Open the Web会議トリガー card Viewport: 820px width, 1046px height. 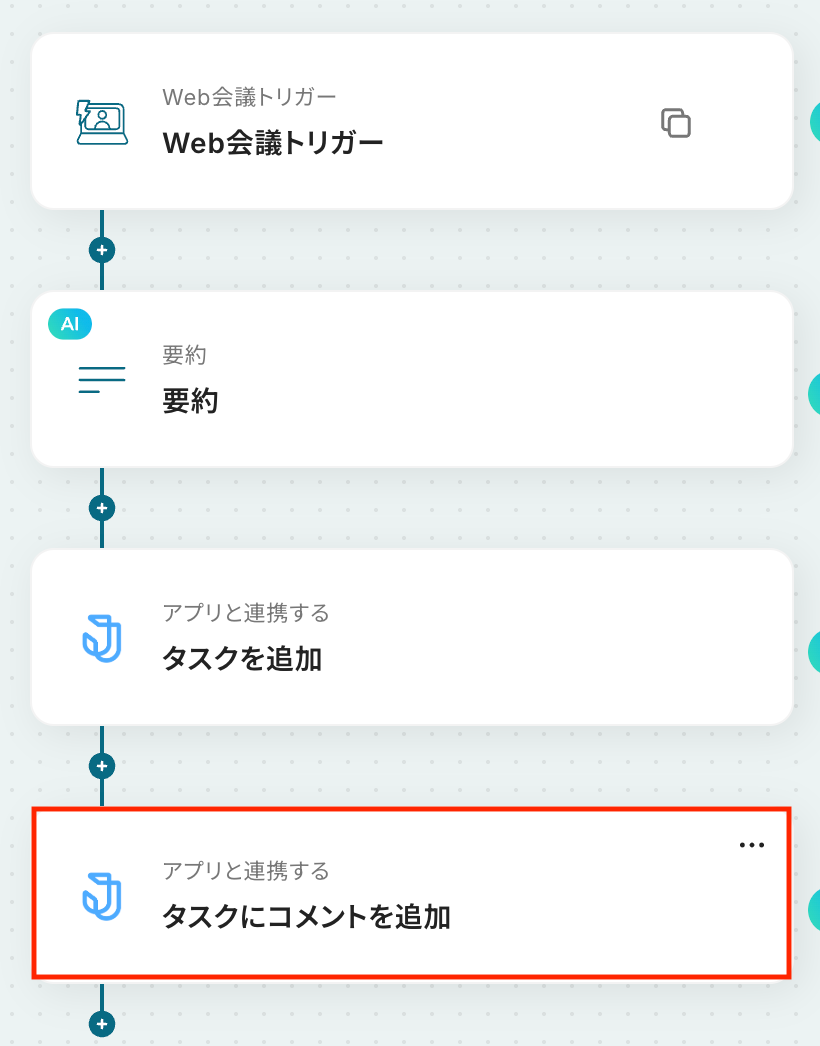click(x=400, y=122)
